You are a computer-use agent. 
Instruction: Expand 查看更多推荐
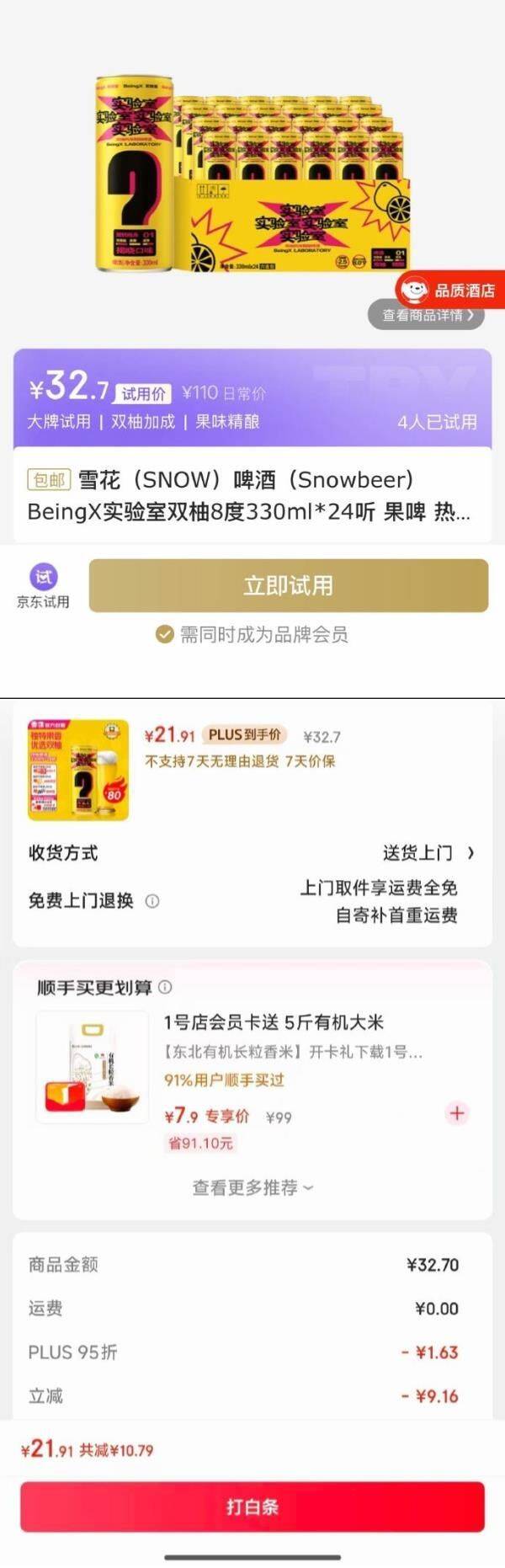click(252, 1187)
